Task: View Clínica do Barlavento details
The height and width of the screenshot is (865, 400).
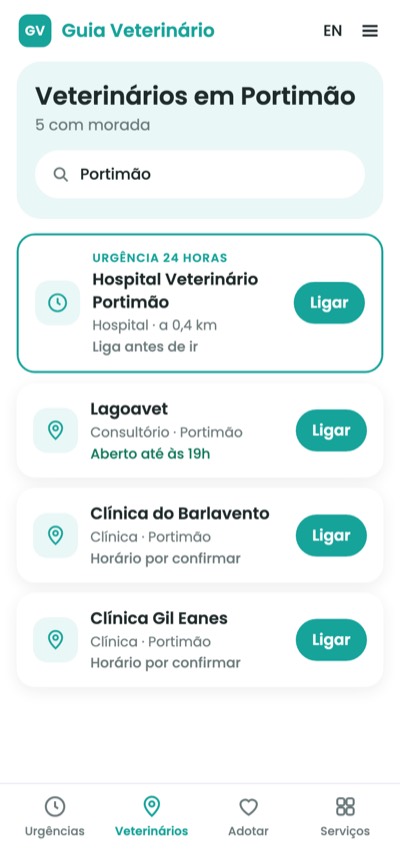Action: 200,535
